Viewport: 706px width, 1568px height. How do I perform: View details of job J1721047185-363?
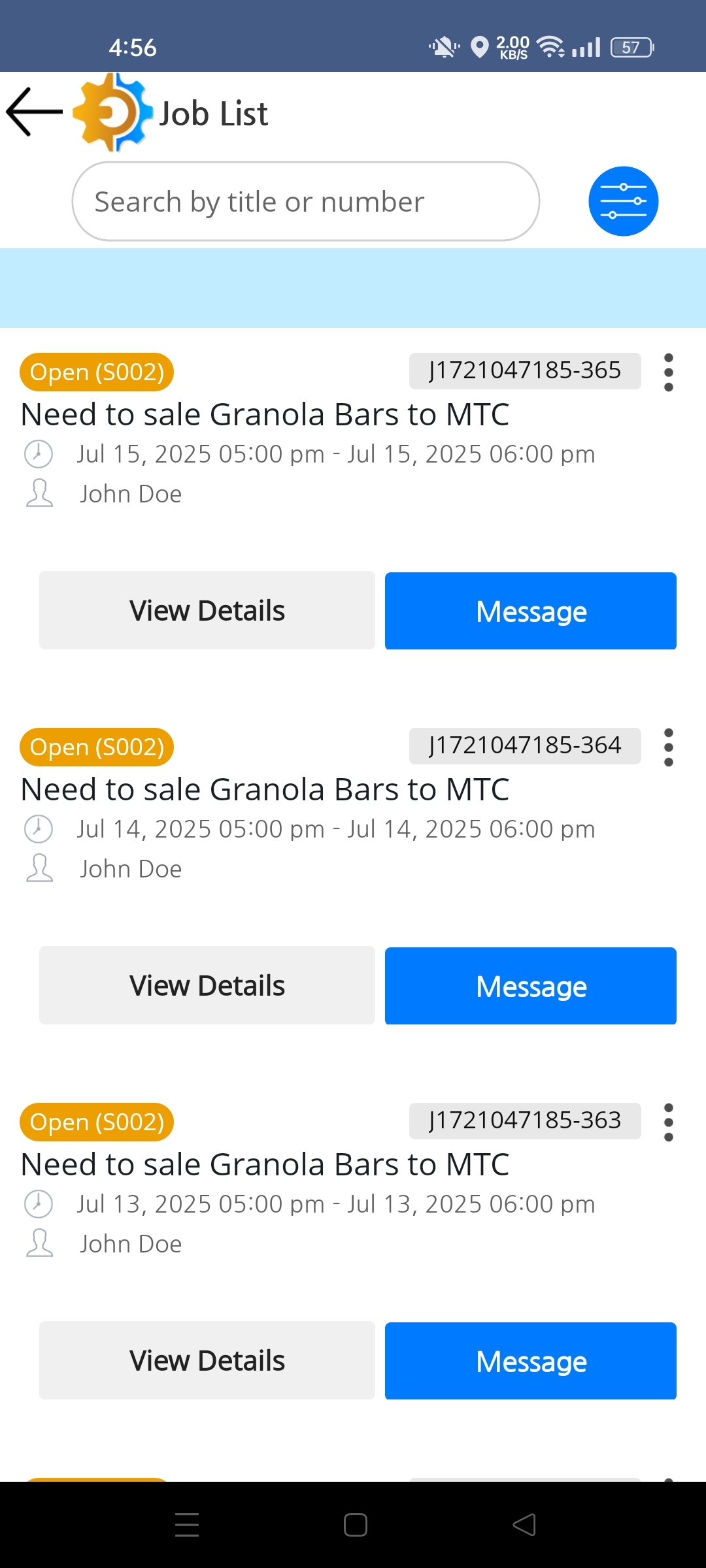click(x=207, y=1360)
